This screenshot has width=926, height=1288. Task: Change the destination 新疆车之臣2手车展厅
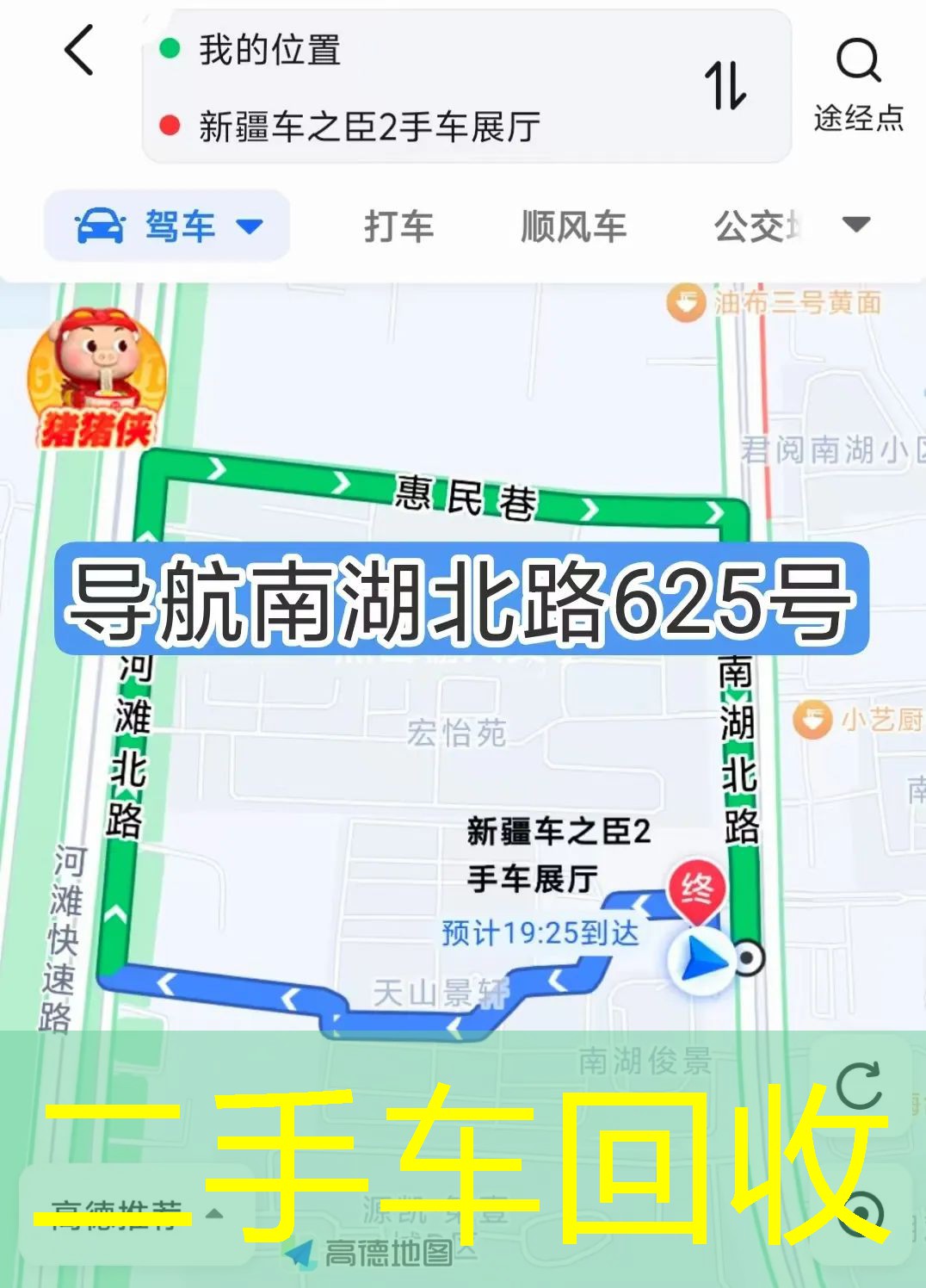click(369, 127)
